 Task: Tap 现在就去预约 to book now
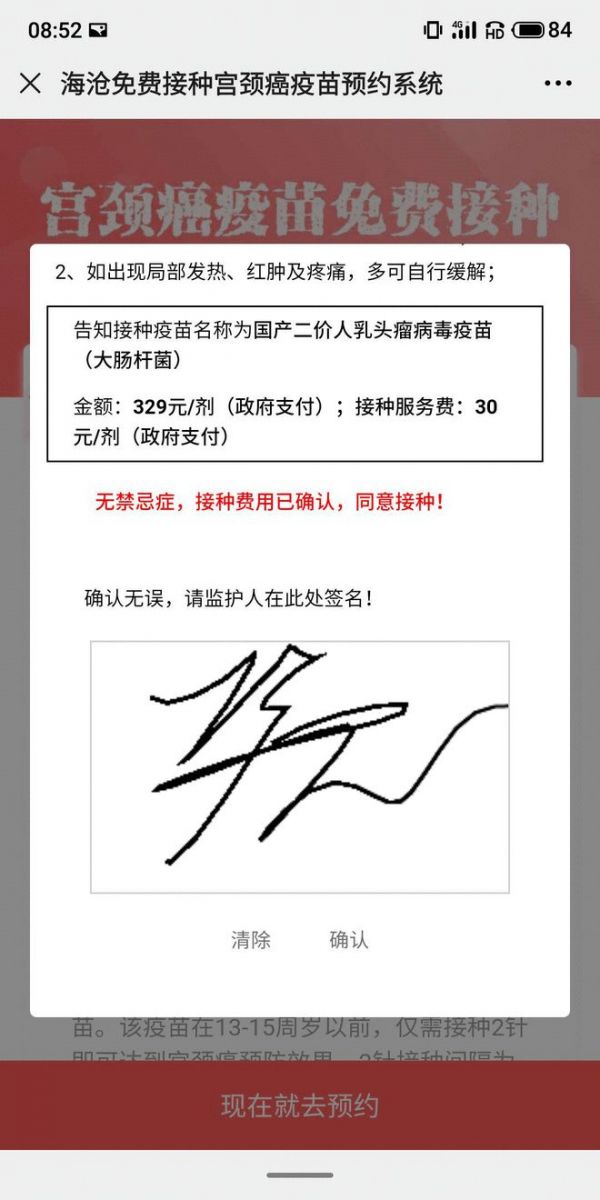pyautogui.click(x=300, y=1106)
